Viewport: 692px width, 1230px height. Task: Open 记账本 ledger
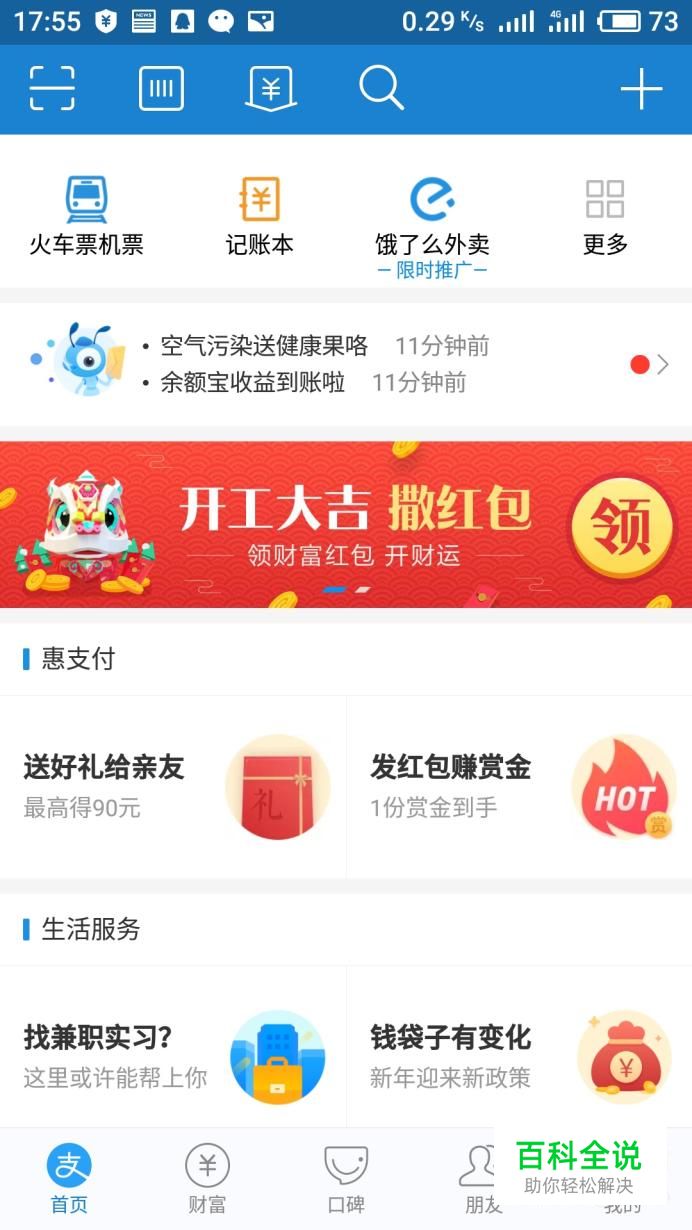coord(260,216)
